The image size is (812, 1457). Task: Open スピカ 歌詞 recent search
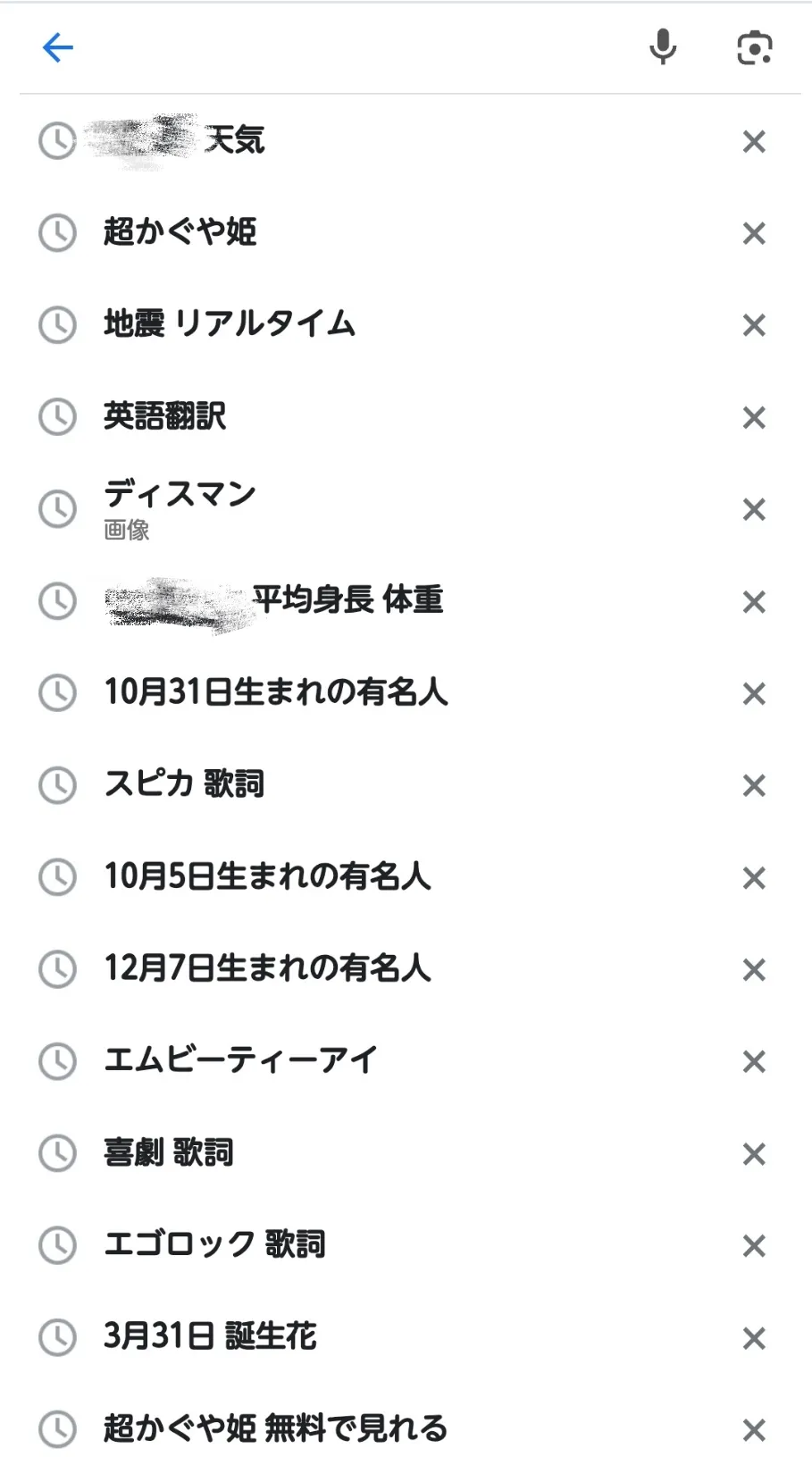[185, 784]
